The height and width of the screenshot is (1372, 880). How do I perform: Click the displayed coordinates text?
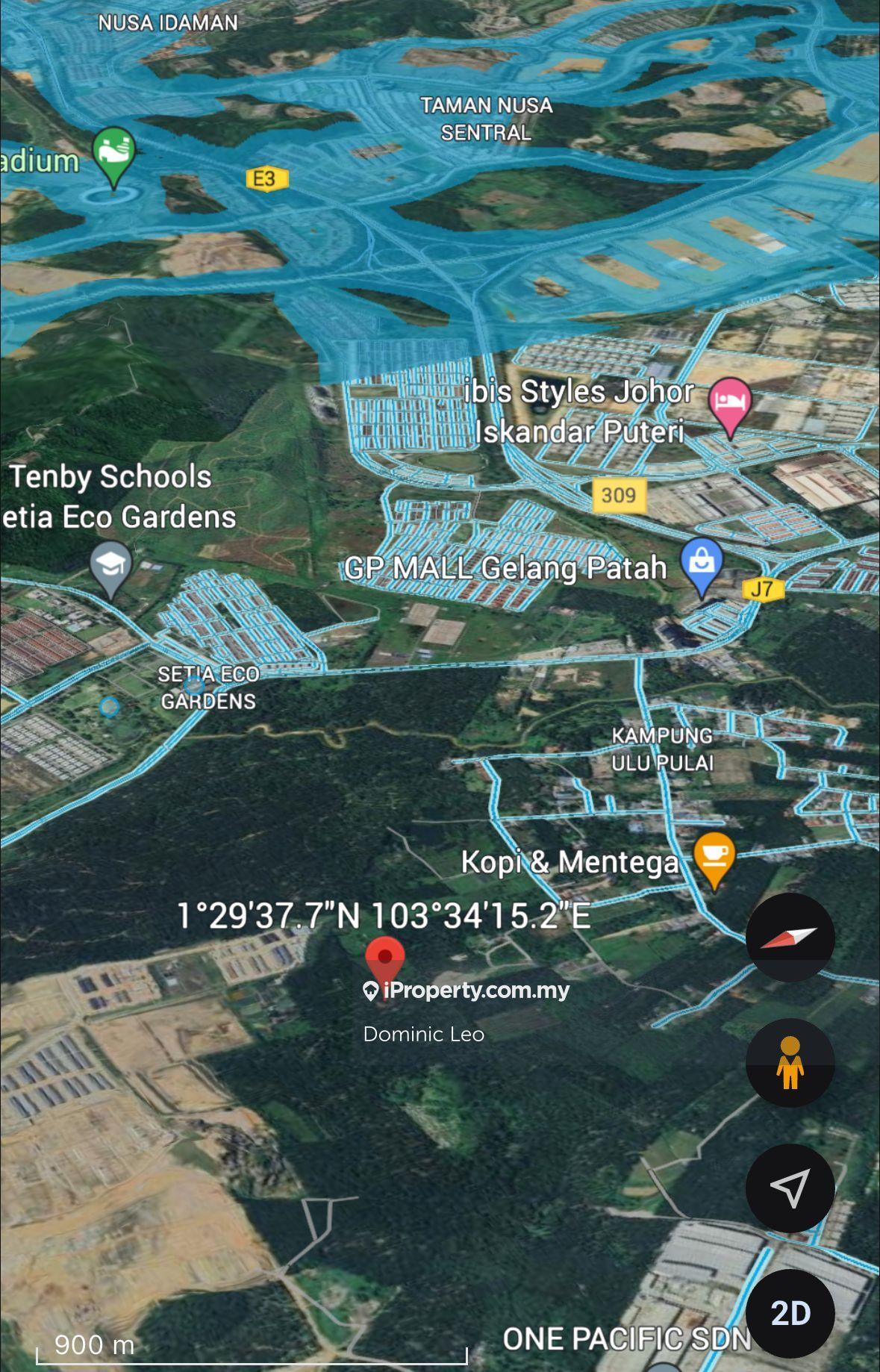click(383, 914)
